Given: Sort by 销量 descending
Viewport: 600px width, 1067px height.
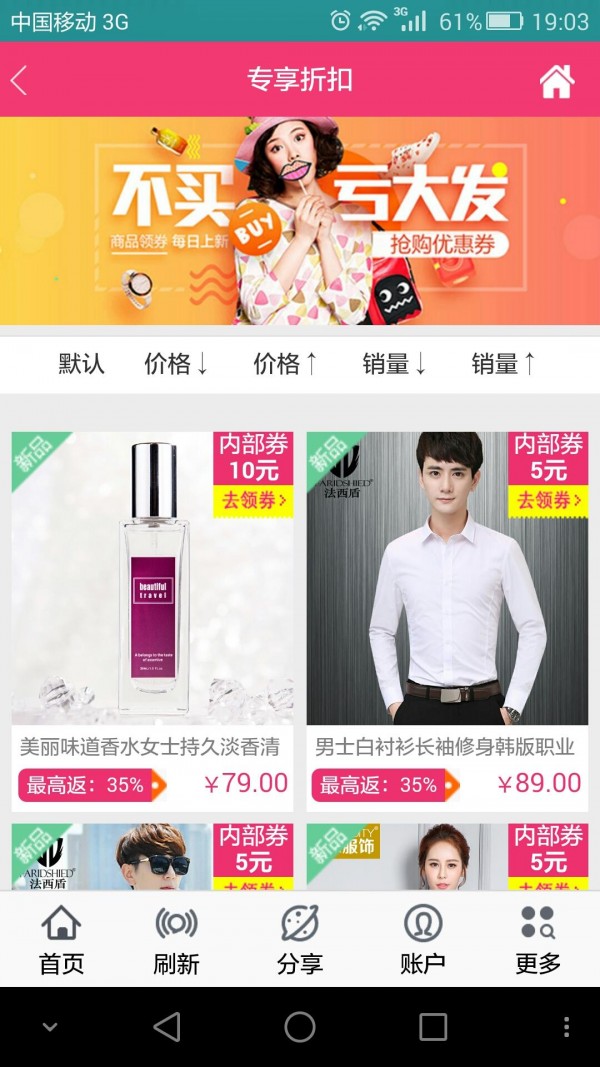Looking at the screenshot, I should (394, 364).
